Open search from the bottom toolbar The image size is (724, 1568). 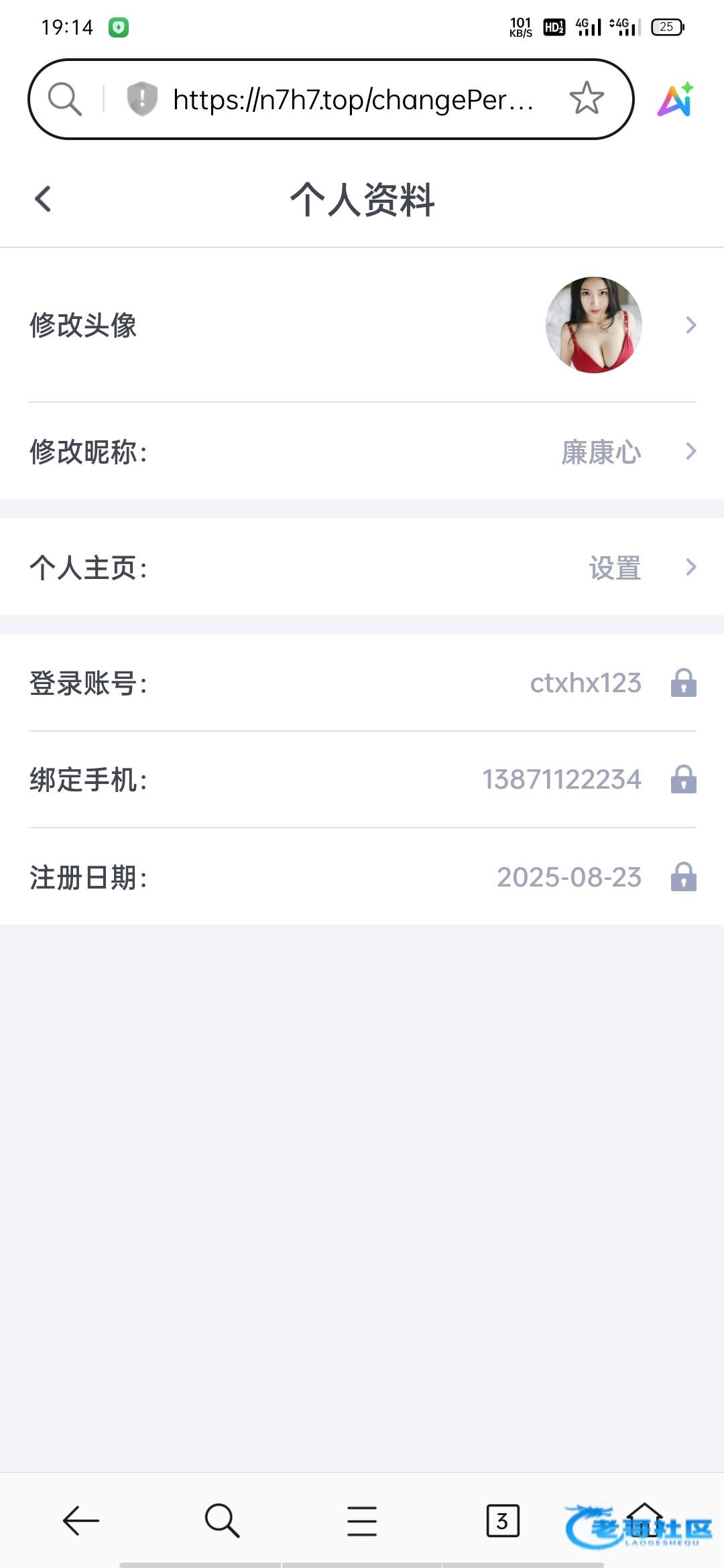222,1520
